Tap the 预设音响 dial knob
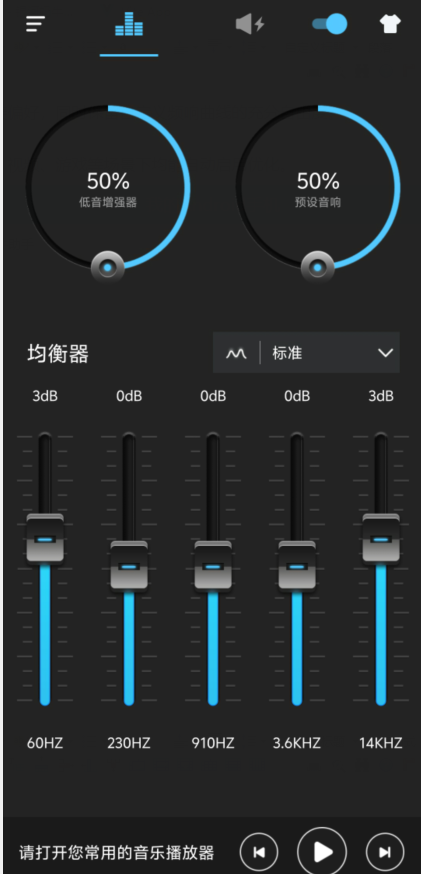The image size is (421, 874). (318, 268)
